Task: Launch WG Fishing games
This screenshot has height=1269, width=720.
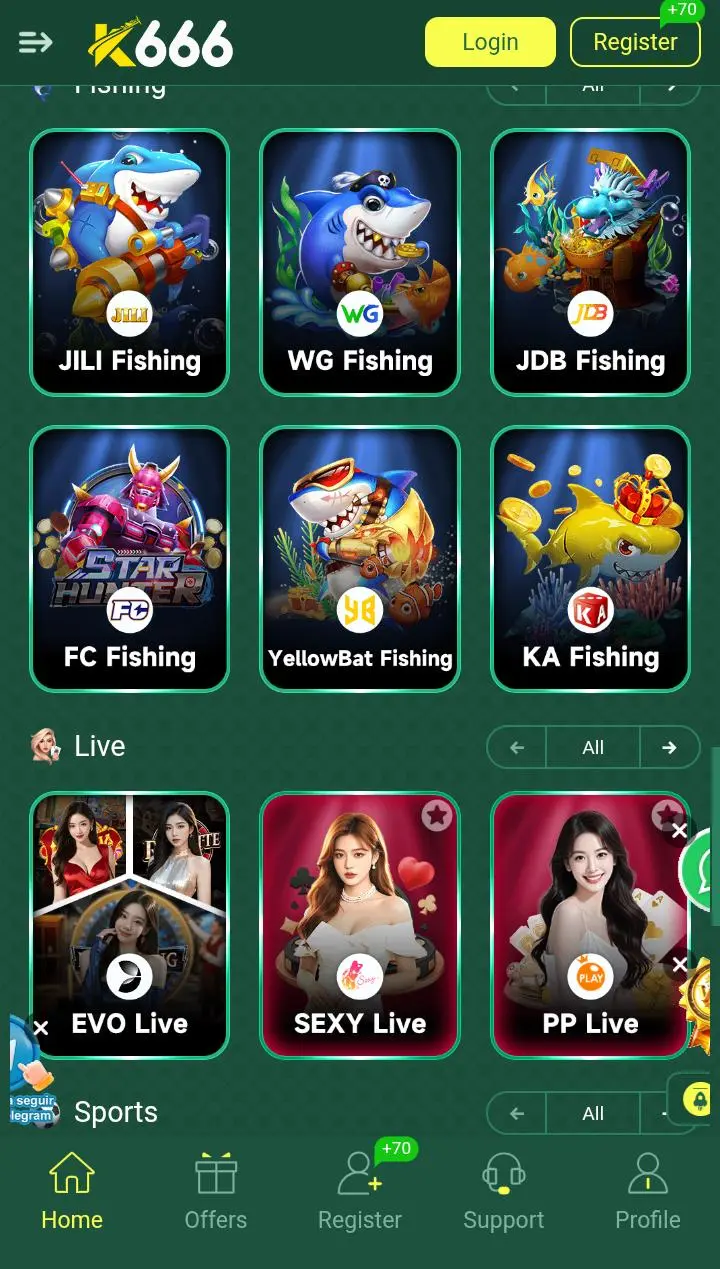Action: pyautogui.click(x=360, y=262)
